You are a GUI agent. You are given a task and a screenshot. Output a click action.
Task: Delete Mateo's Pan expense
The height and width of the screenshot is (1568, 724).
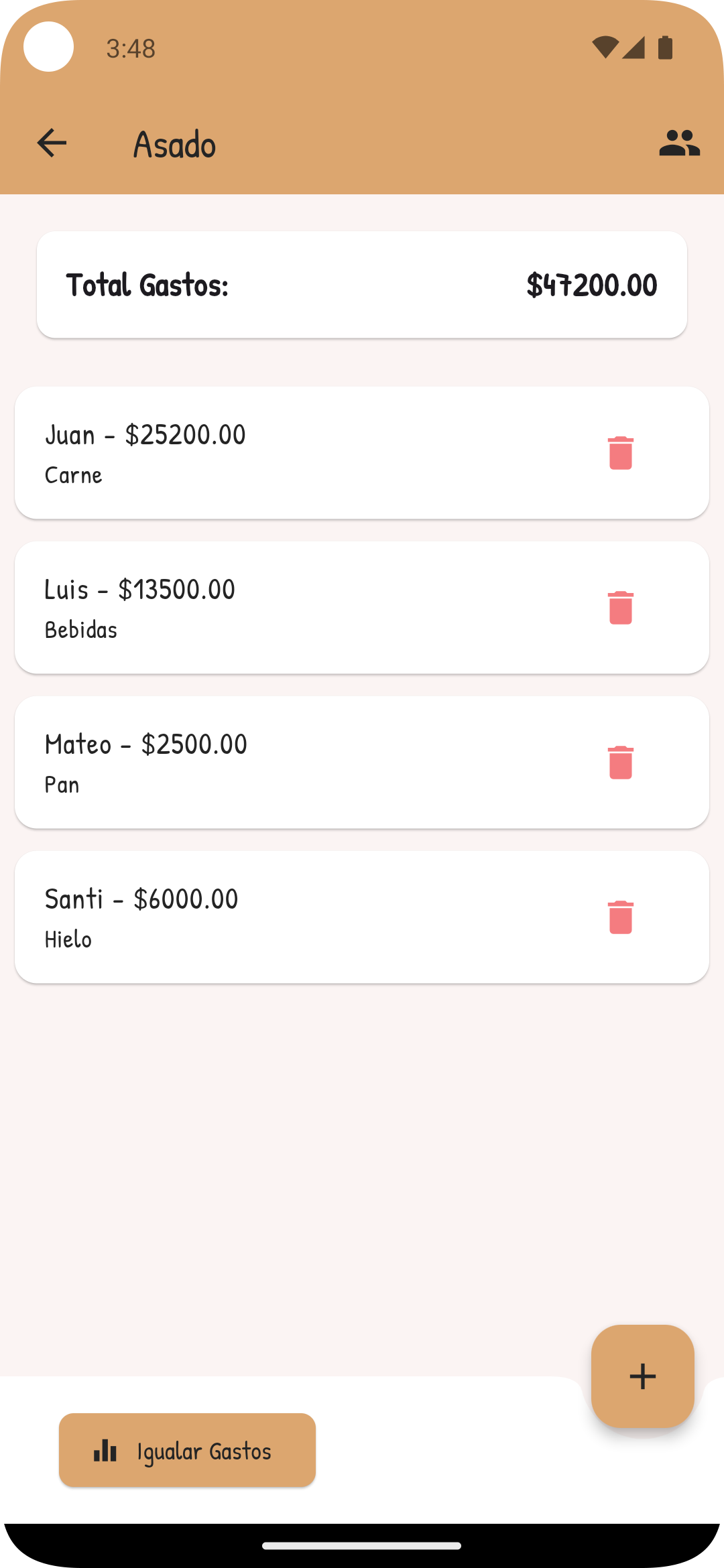[x=620, y=761]
